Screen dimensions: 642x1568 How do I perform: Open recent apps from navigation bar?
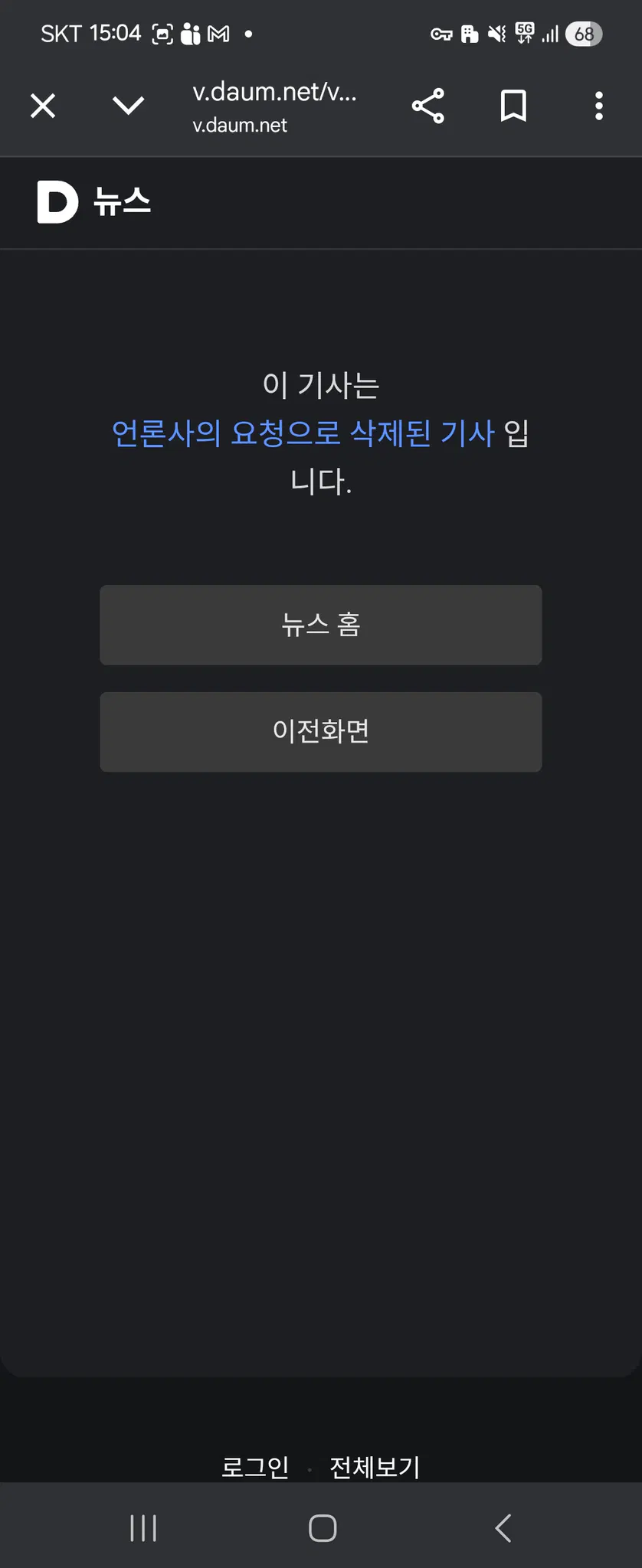click(143, 1527)
